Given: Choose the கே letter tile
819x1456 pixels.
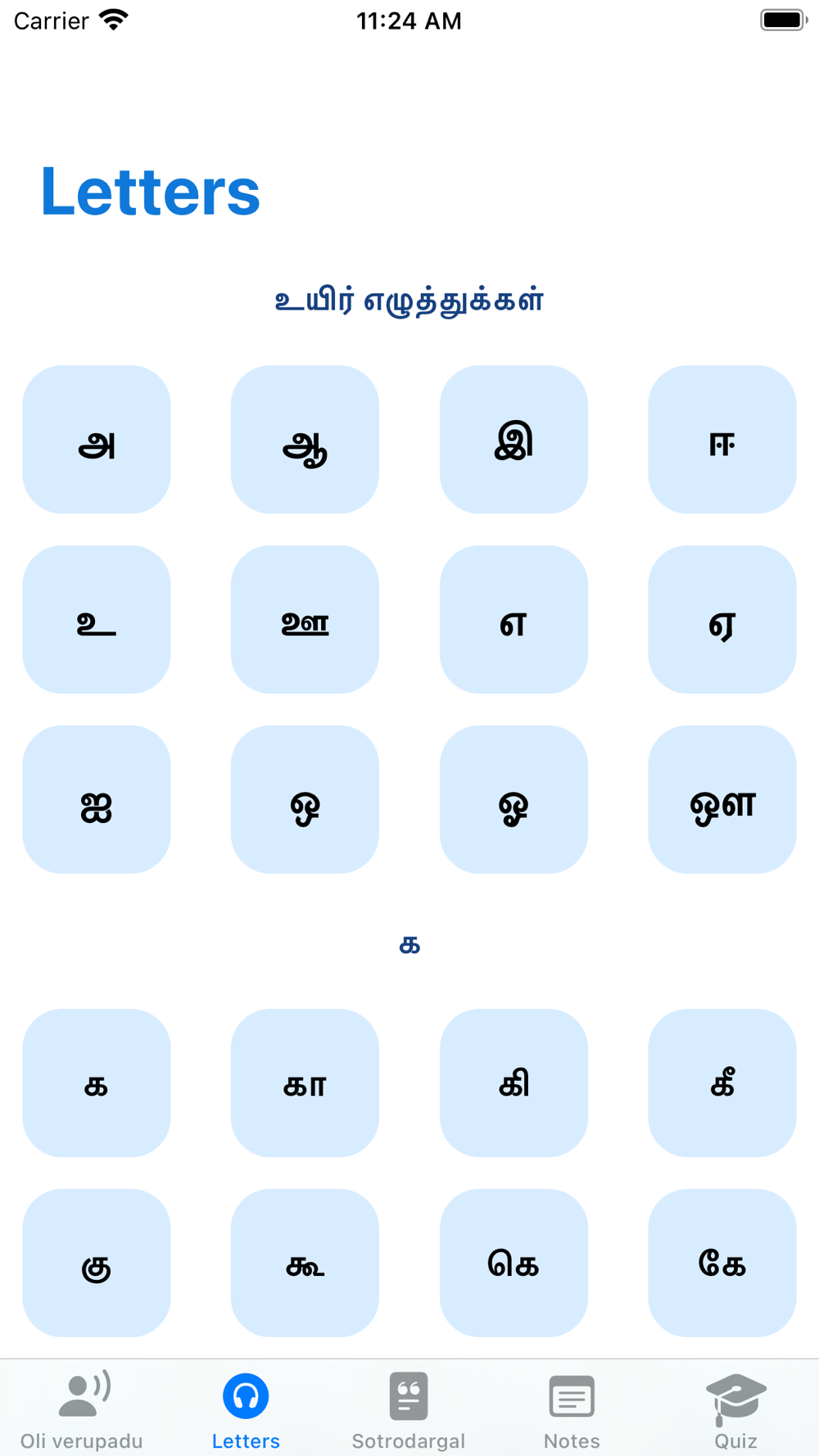Looking at the screenshot, I should pyautogui.click(x=722, y=1263).
